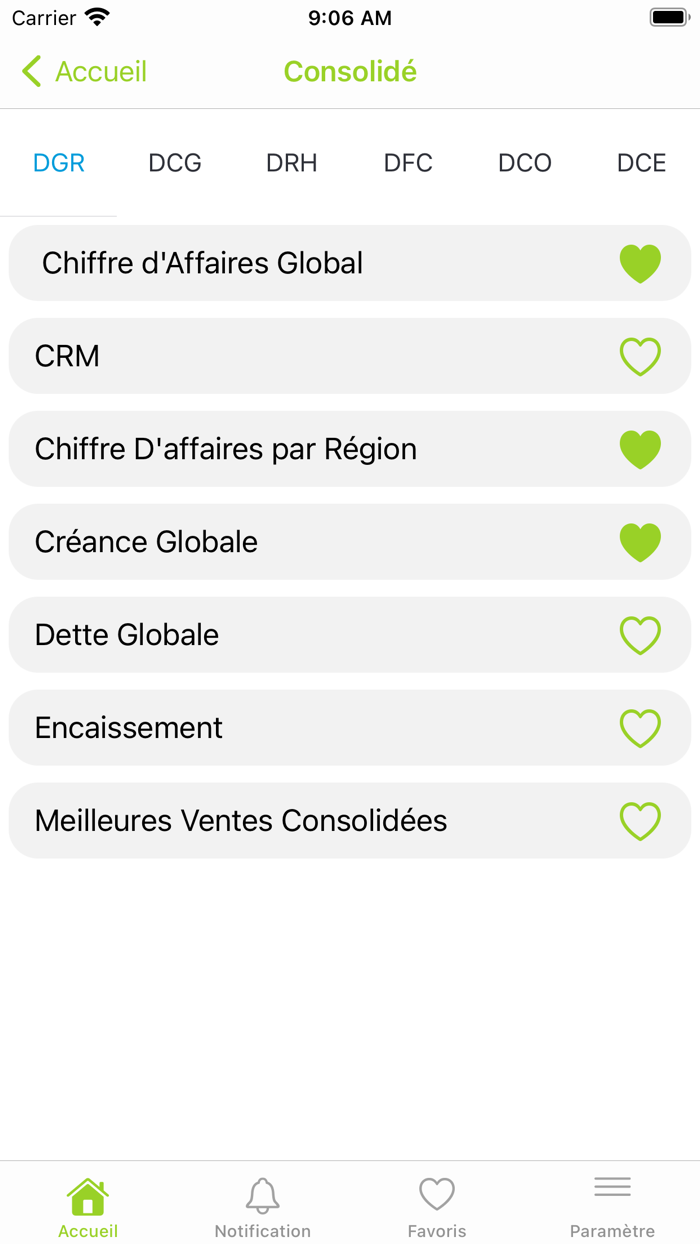Unfavorite Chiffre d'Affaires Global

click(640, 264)
